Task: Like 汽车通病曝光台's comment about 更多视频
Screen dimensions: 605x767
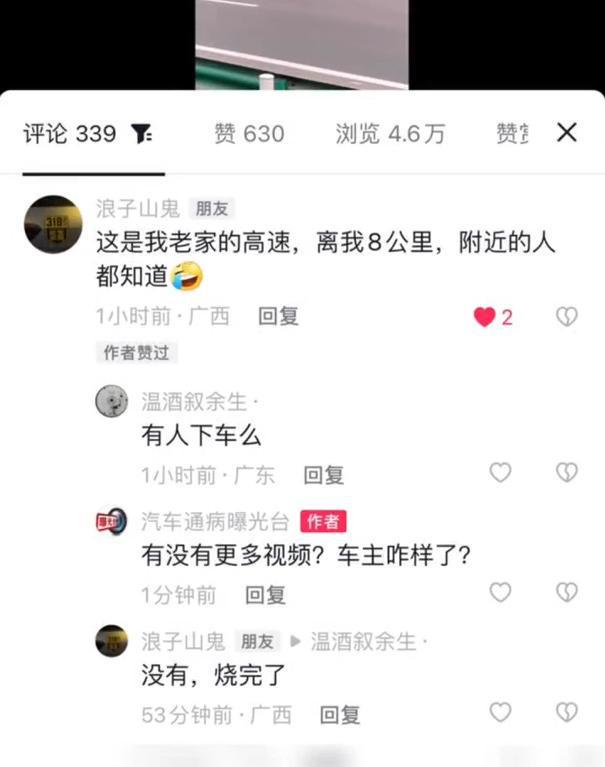Action: [x=500, y=592]
